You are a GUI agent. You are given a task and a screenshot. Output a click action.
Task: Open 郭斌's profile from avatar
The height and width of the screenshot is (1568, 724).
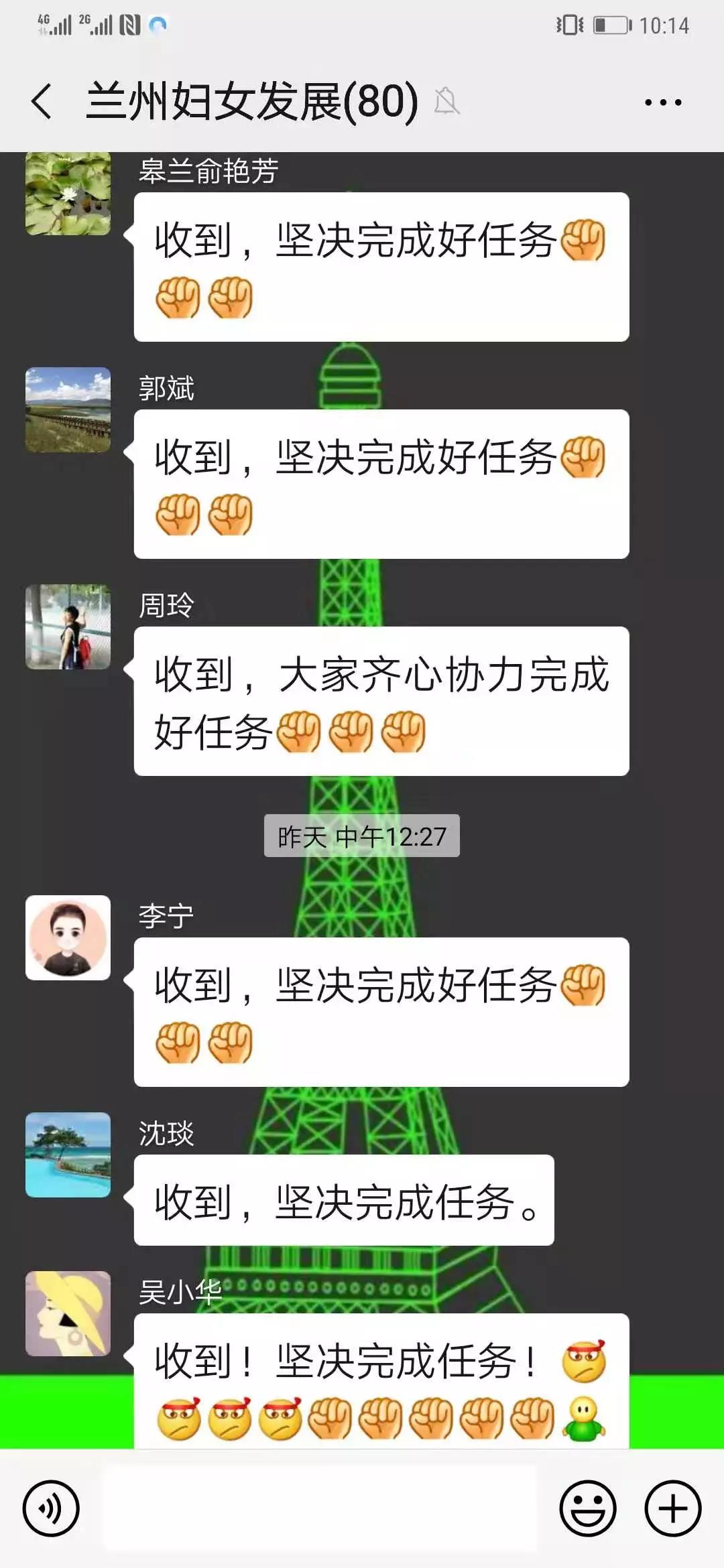[x=68, y=409]
